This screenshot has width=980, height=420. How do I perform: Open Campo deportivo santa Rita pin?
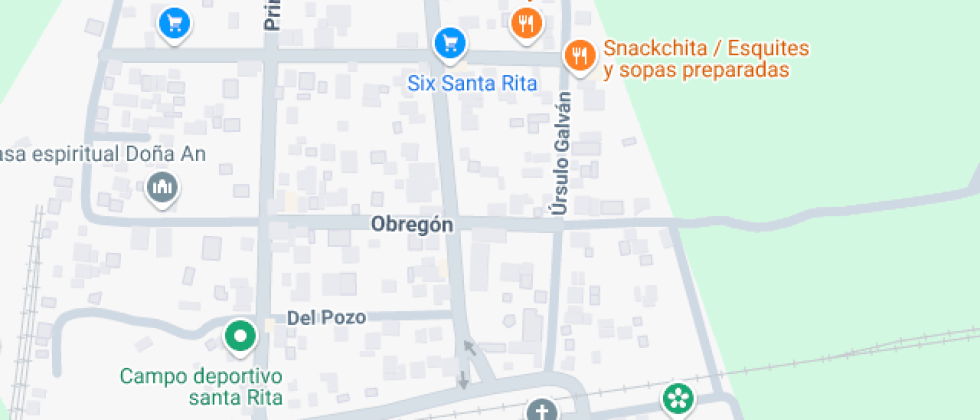[x=239, y=337]
